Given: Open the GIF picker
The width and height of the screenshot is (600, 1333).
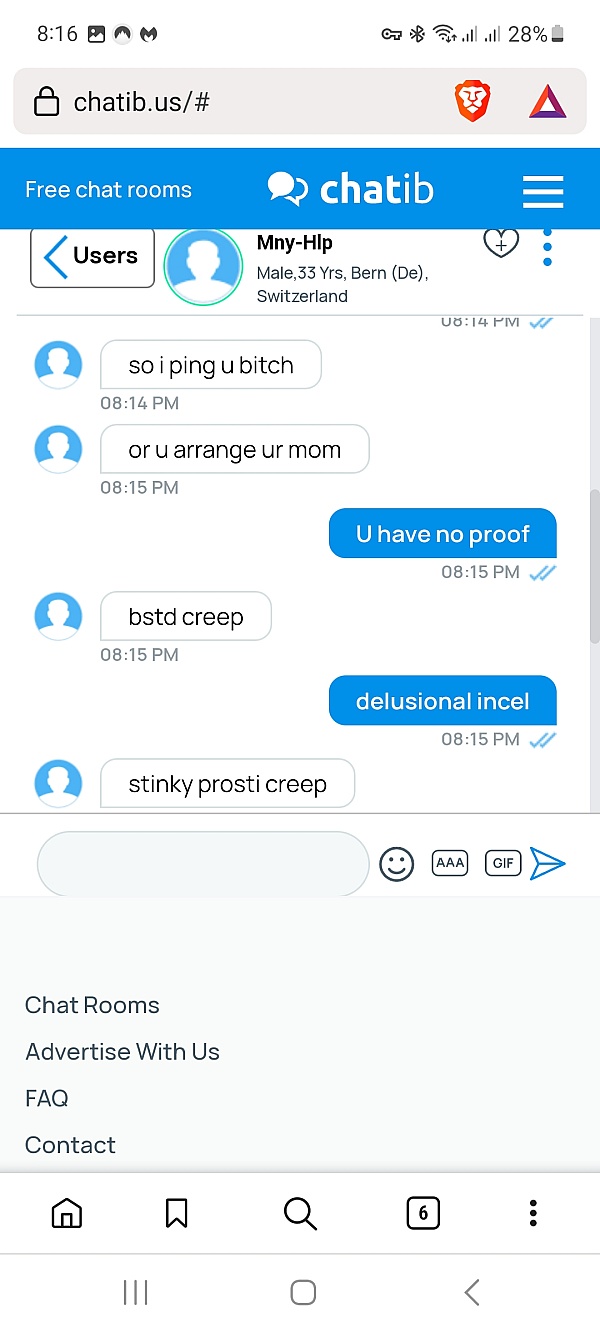Looking at the screenshot, I should point(503,862).
